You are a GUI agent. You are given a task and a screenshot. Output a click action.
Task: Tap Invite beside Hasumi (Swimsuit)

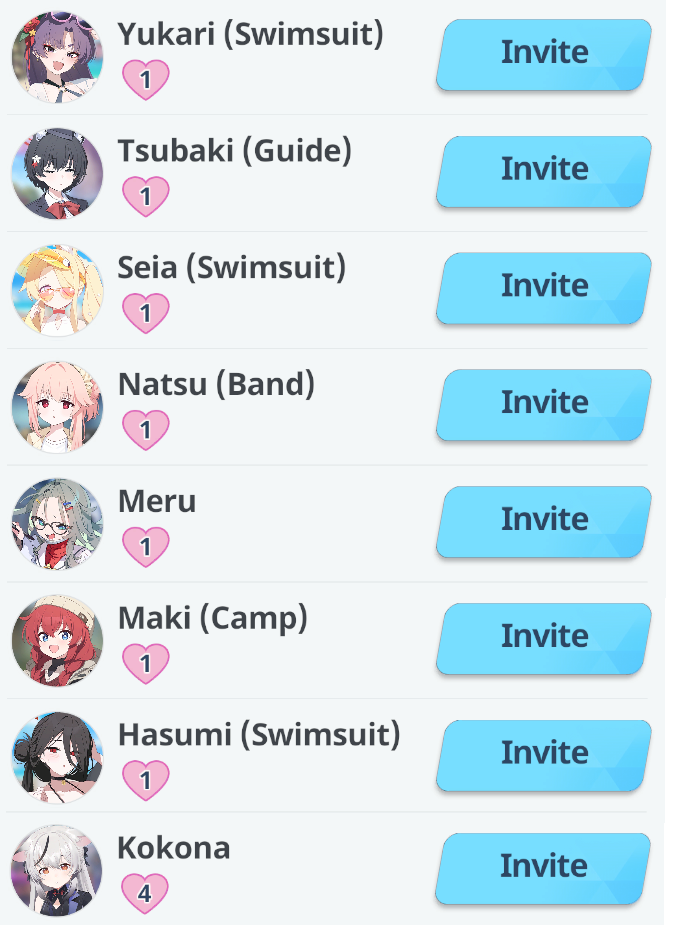544,753
